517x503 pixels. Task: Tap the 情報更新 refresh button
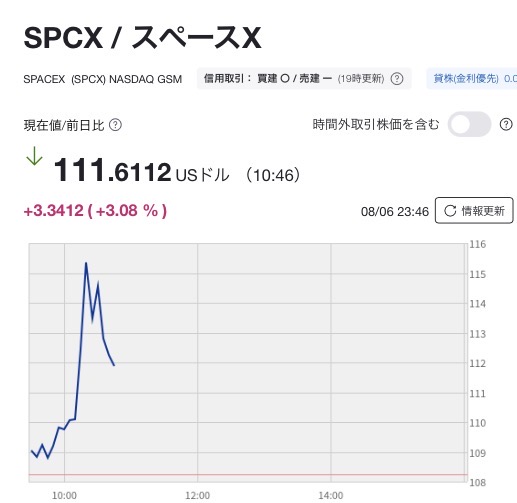(x=474, y=210)
